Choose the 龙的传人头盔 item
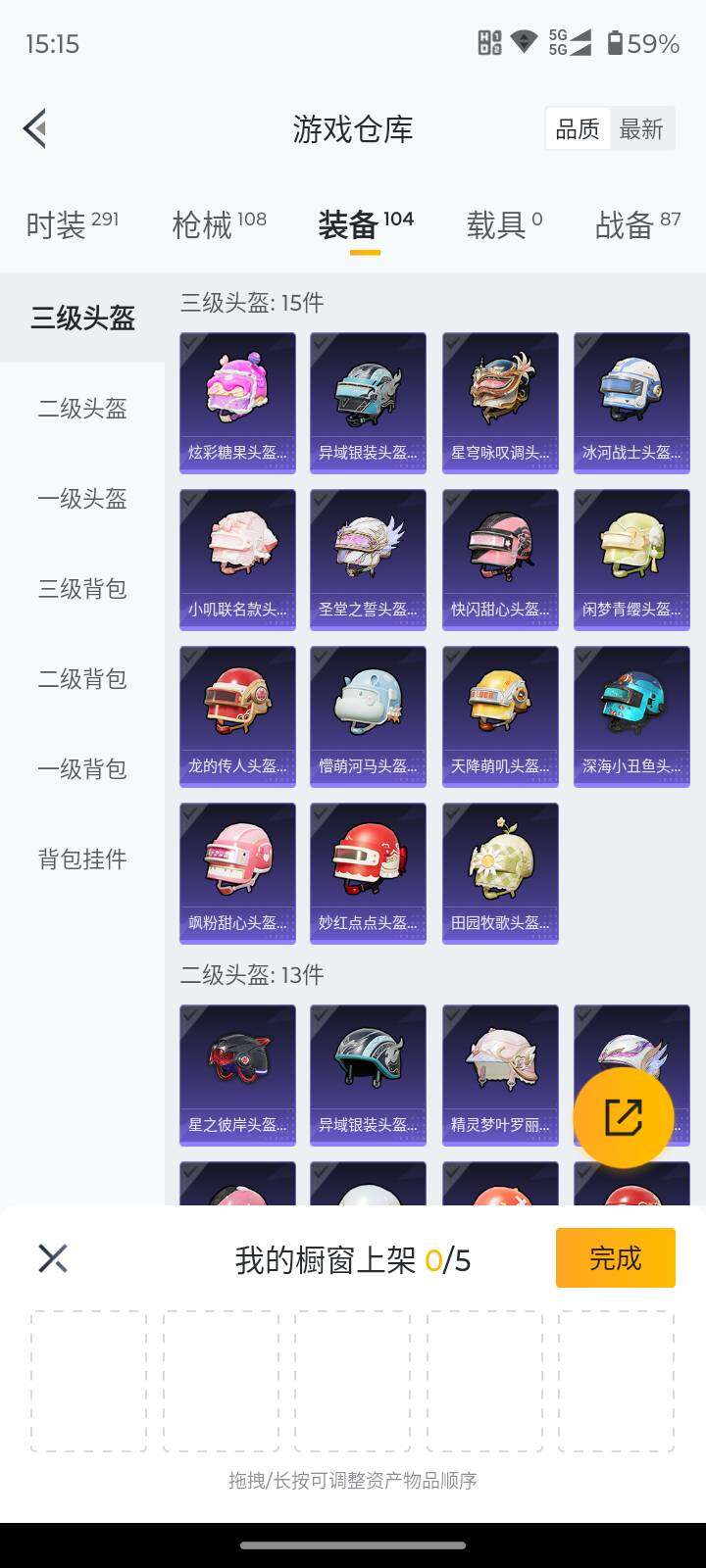Image resolution: width=706 pixels, height=1568 pixels. click(x=237, y=716)
